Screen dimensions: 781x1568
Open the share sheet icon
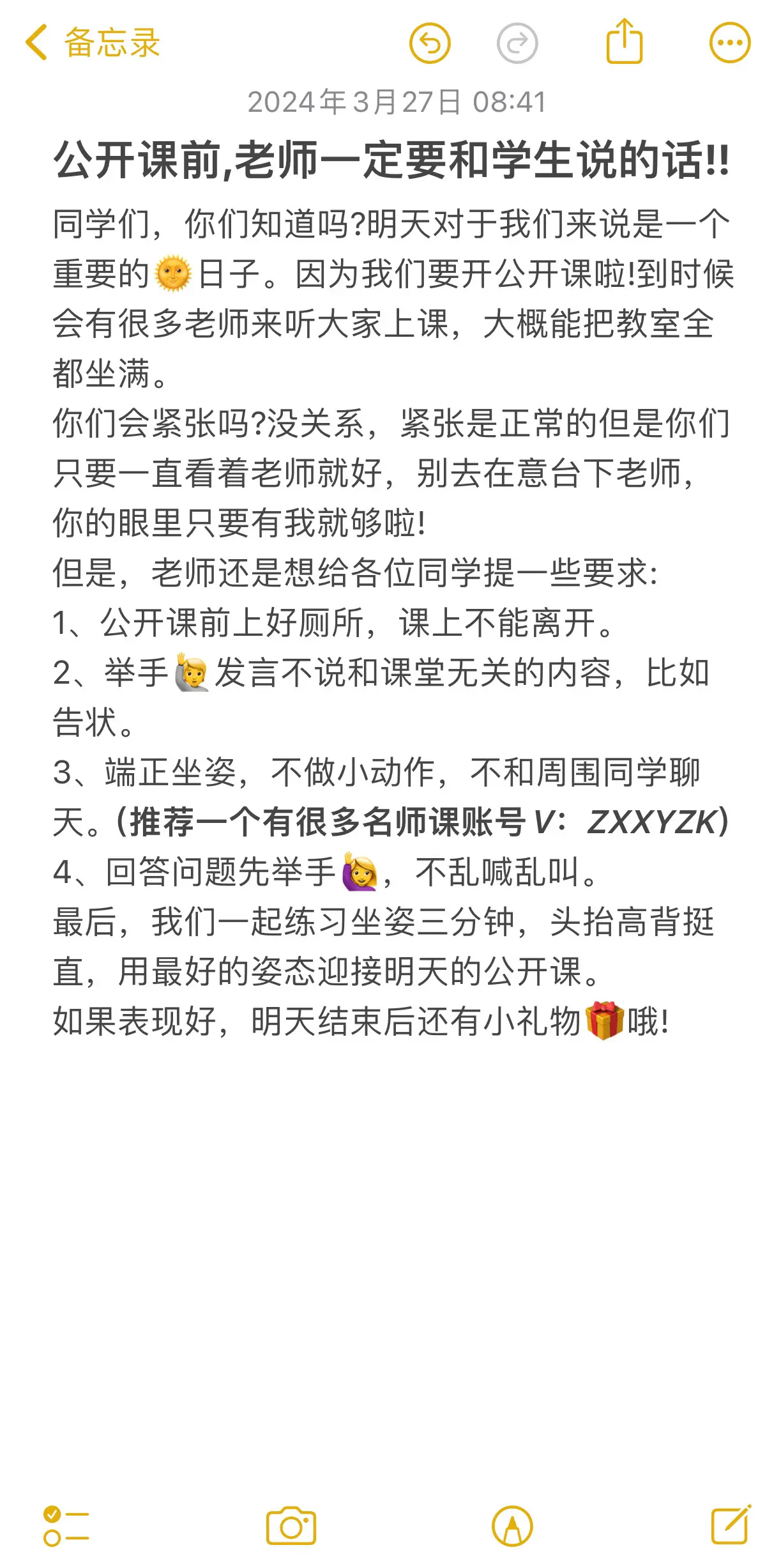tap(627, 42)
